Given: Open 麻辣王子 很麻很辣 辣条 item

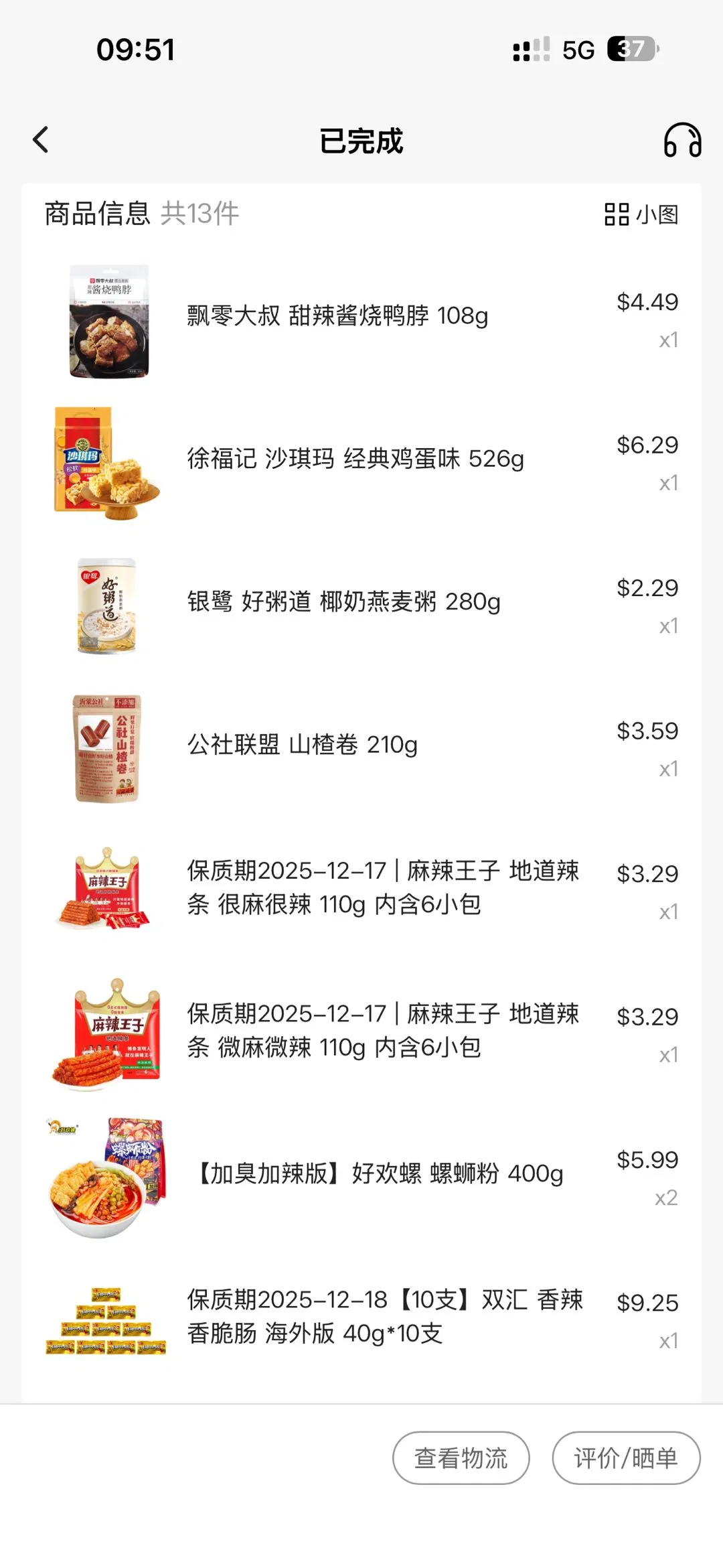Looking at the screenshot, I should click(x=382, y=887).
